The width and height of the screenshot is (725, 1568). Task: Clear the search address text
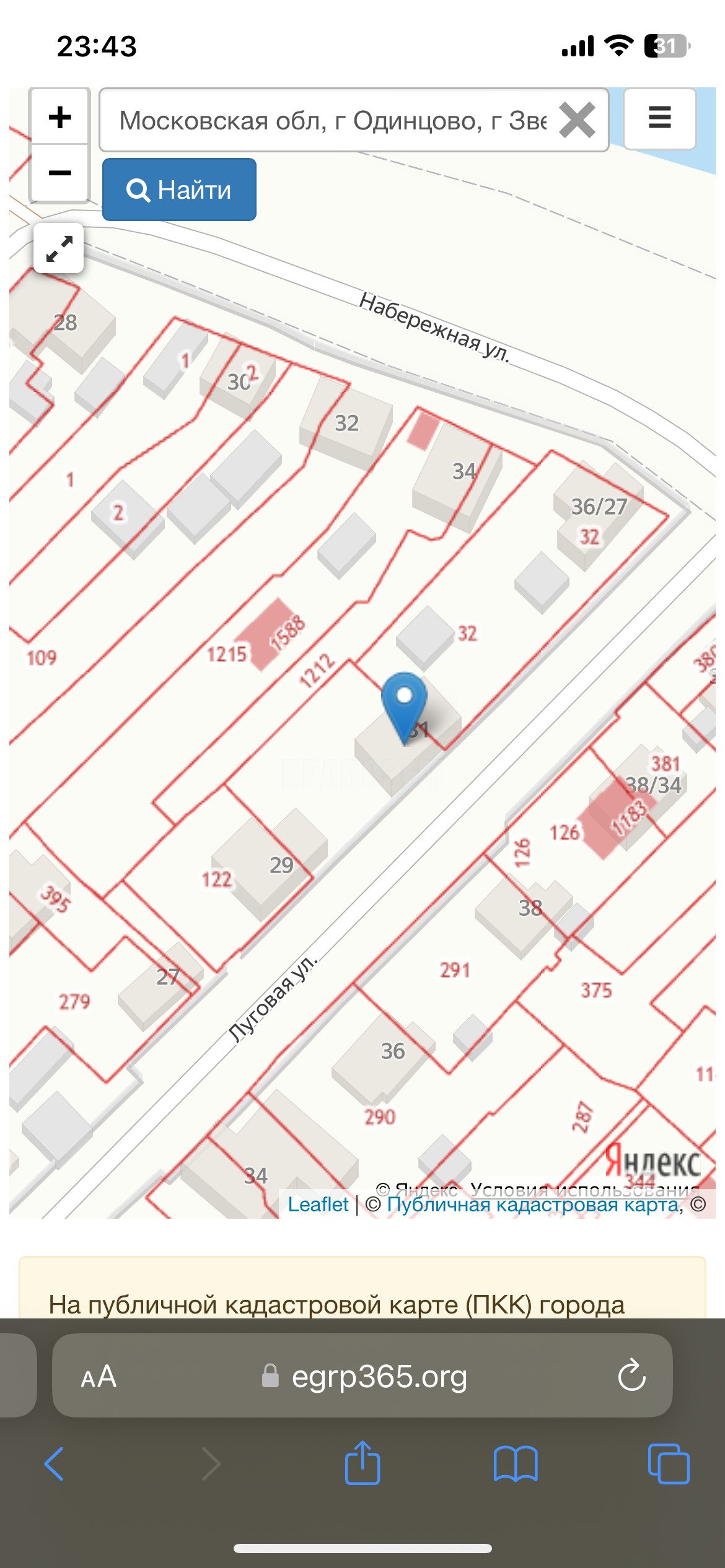coord(577,120)
